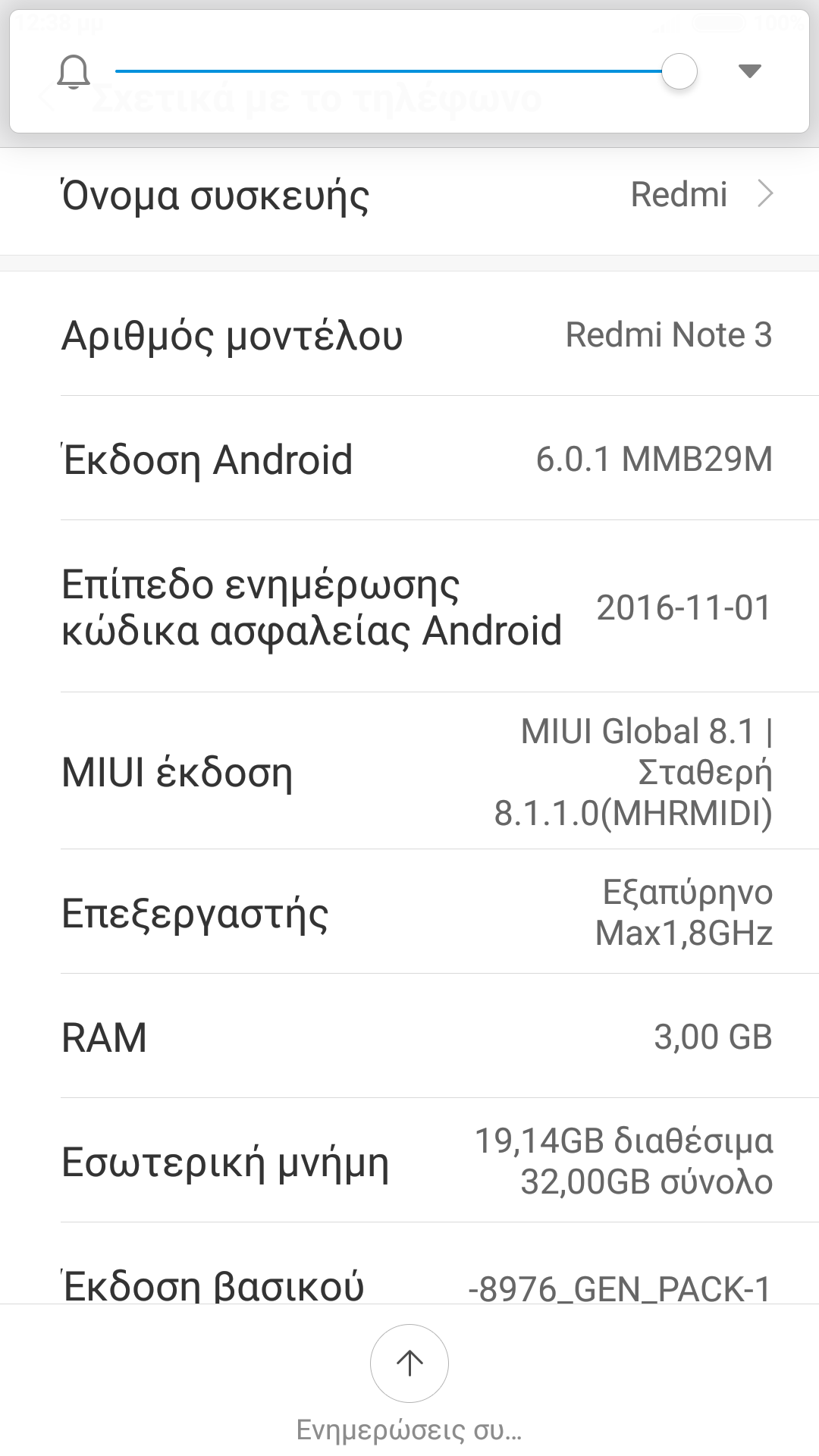Tap the RAM row
This screenshot has width=819, height=1456.
tap(409, 1037)
